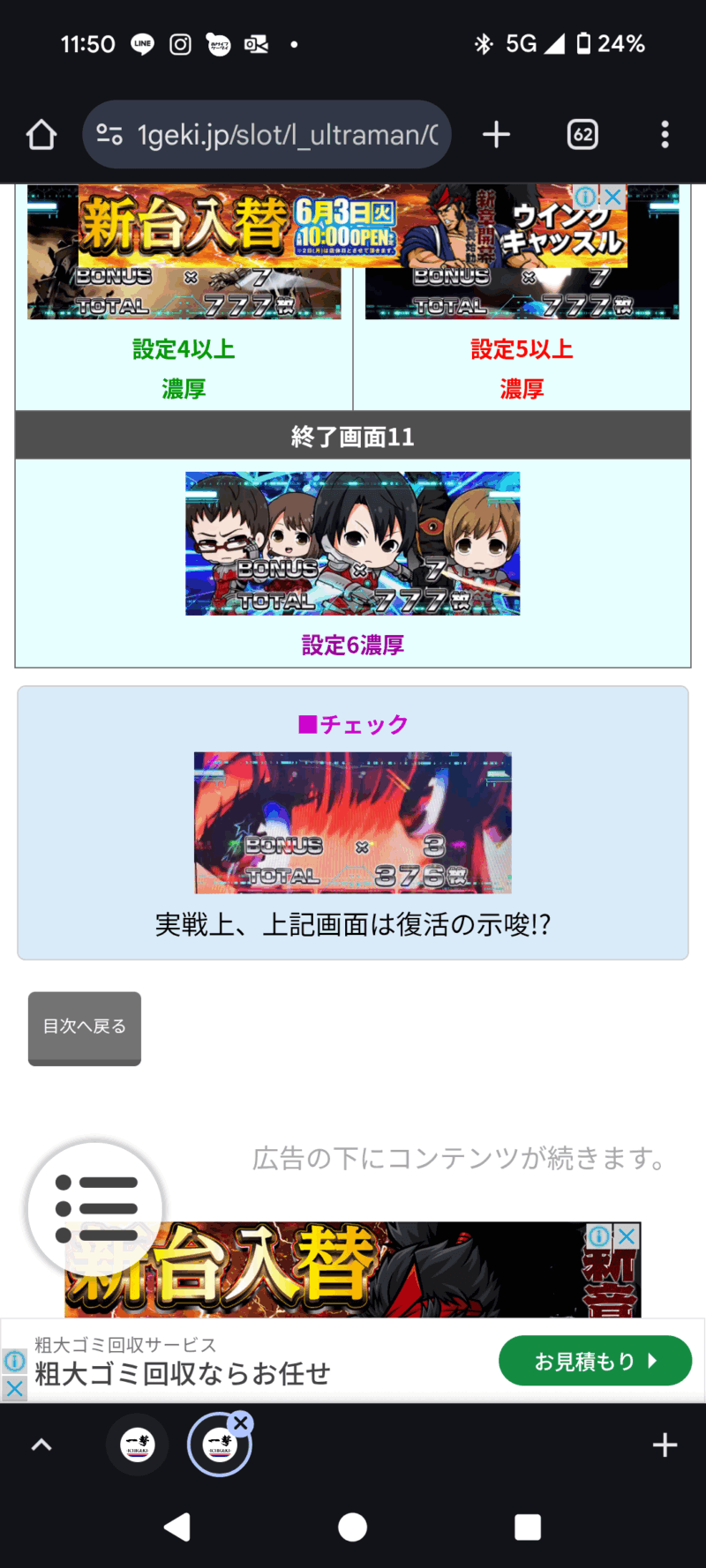Open the browser overflow menu
The height and width of the screenshot is (1568, 706).
point(665,135)
